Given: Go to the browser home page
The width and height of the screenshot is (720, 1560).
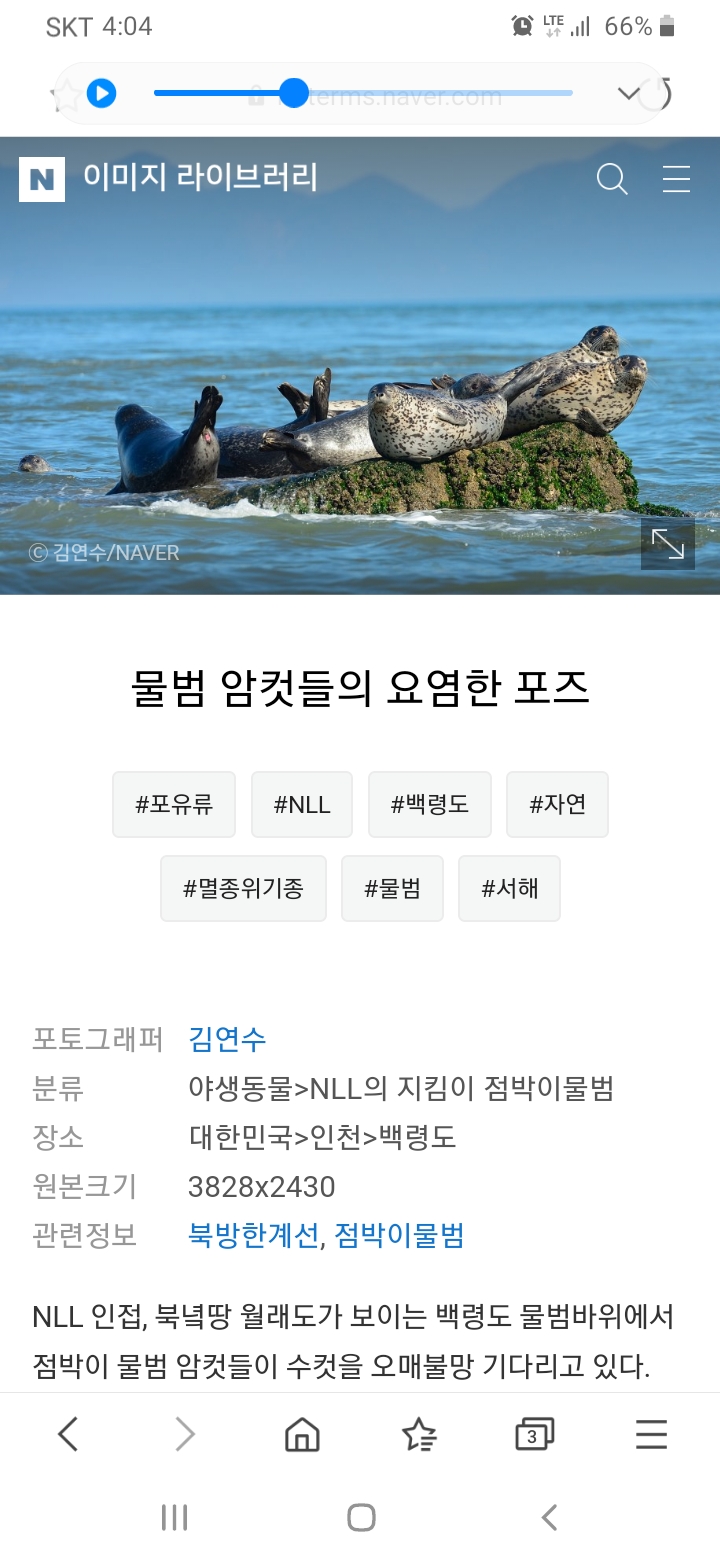Looking at the screenshot, I should [302, 1435].
